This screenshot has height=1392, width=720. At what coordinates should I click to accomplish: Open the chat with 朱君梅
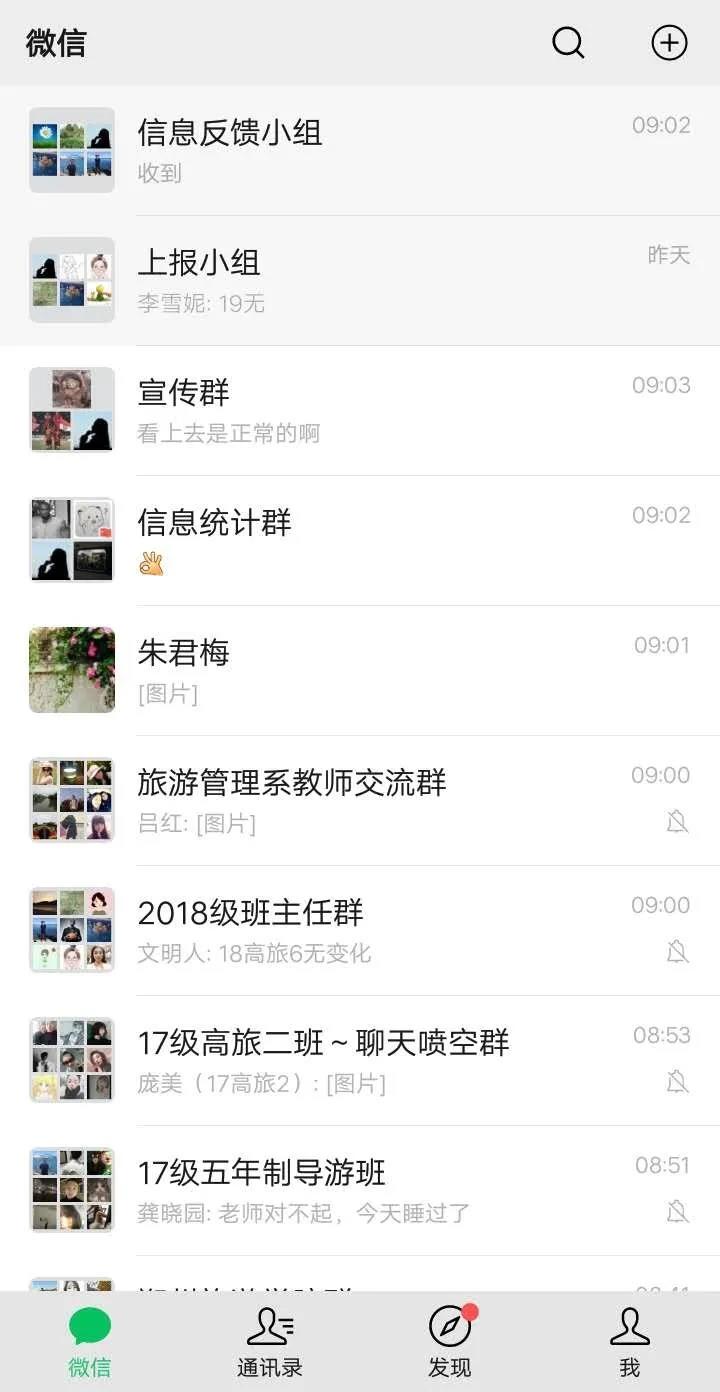(x=360, y=670)
